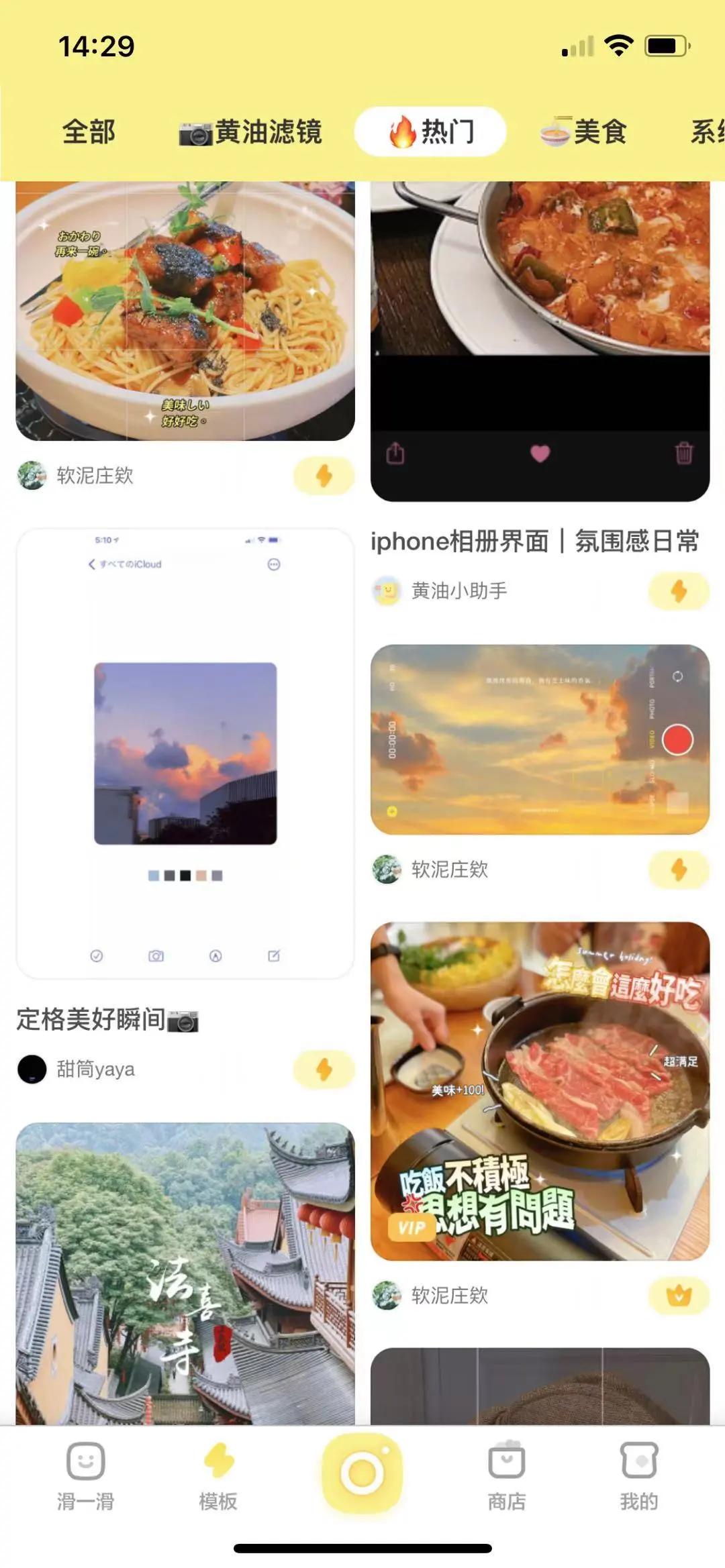Tap the trash icon on the dark food card
The width and height of the screenshot is (725, 1568).
point(684,453)
